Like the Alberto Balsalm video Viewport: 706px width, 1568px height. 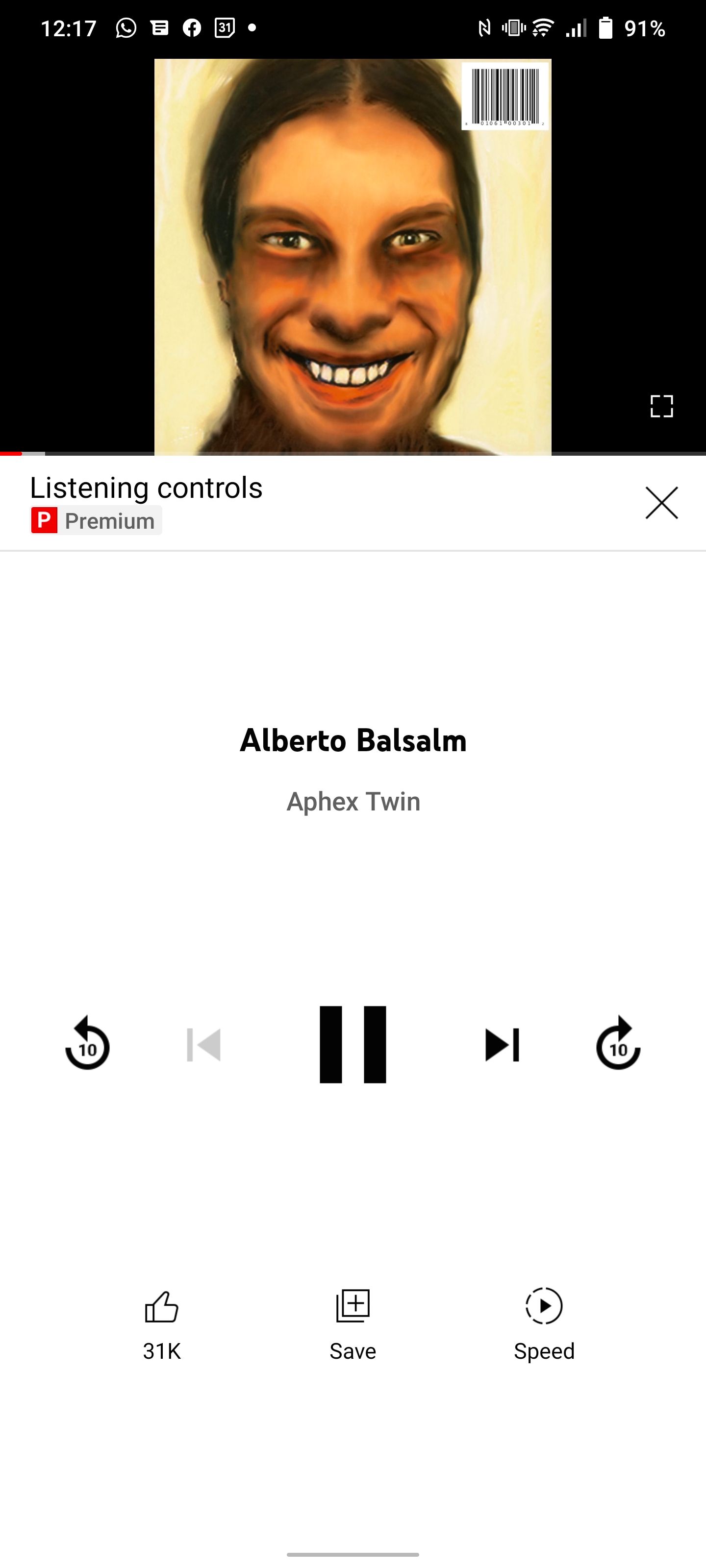click(x=161, y=1315)
